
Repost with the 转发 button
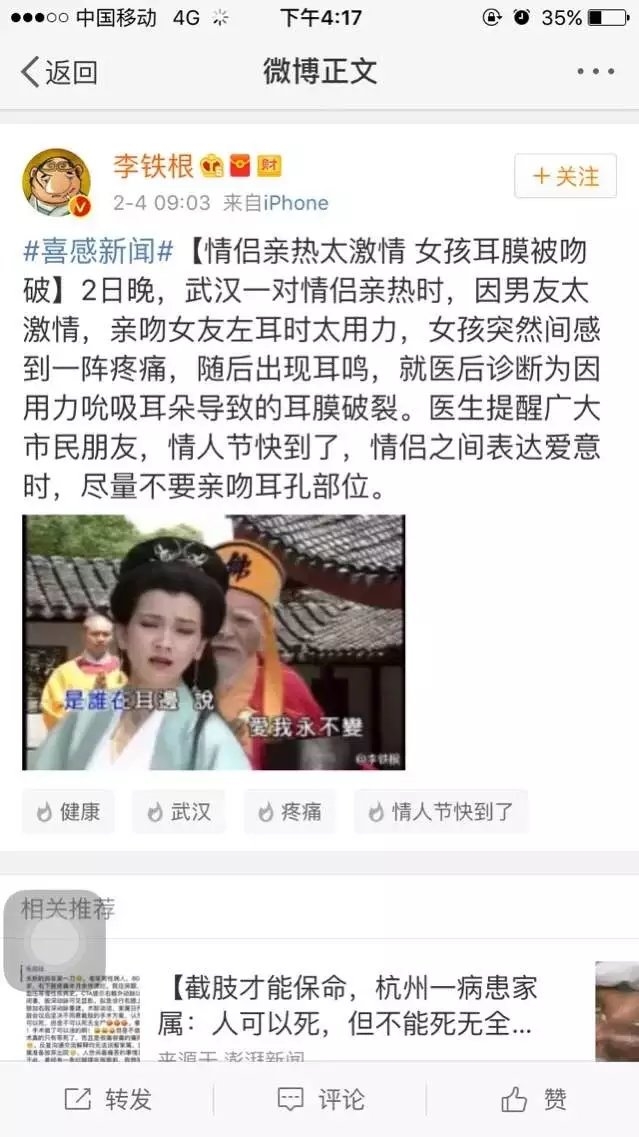point(107,1099)
